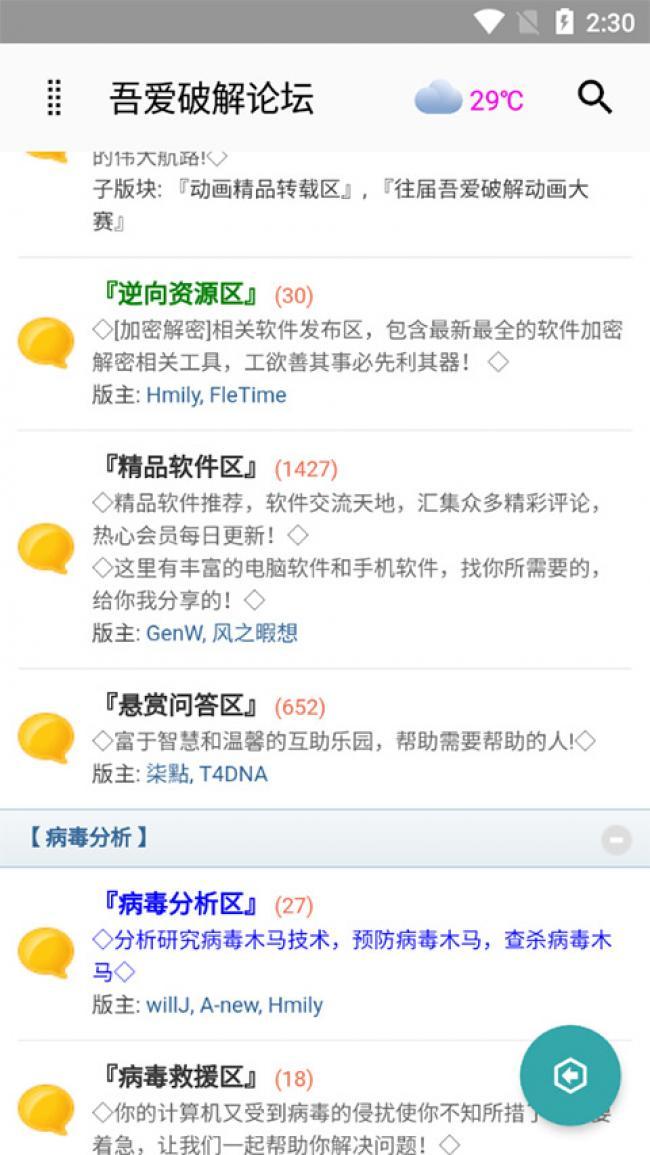View moderator willJ's profile
Image resolution: width=650 pixels, height=1155 pixels.
[x=167, y=1005]
